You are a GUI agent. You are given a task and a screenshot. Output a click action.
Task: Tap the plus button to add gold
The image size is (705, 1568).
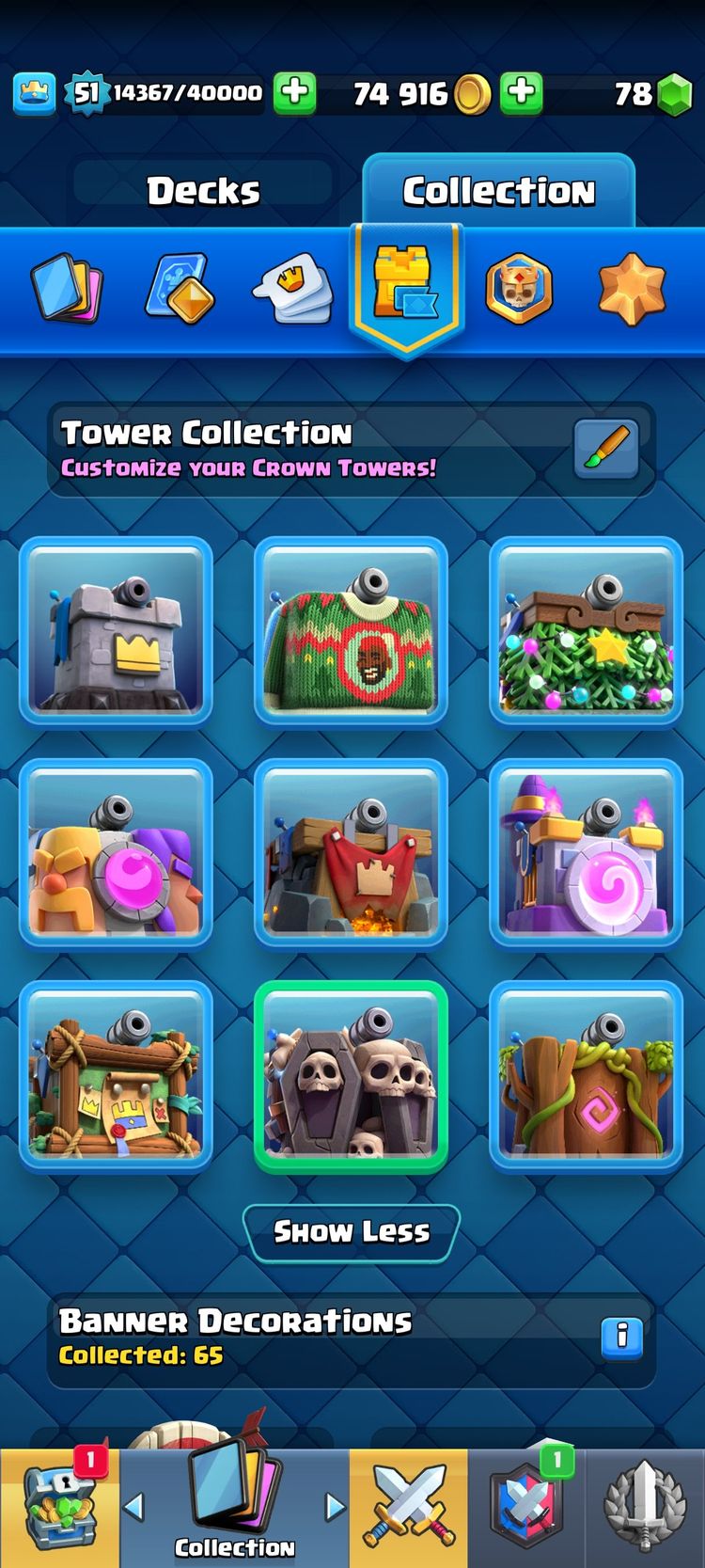(521, 93)
